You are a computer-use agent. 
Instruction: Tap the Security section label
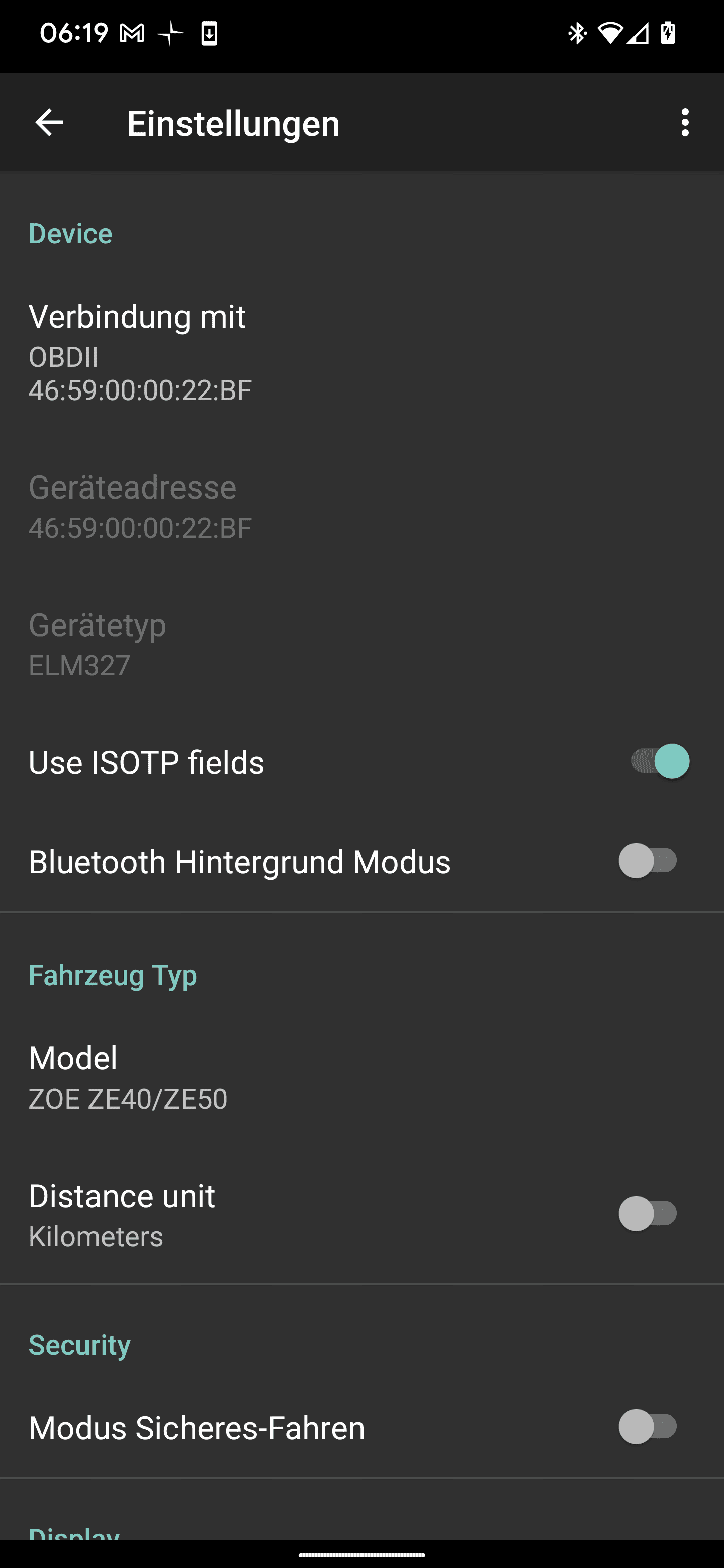coord(78,1345)
